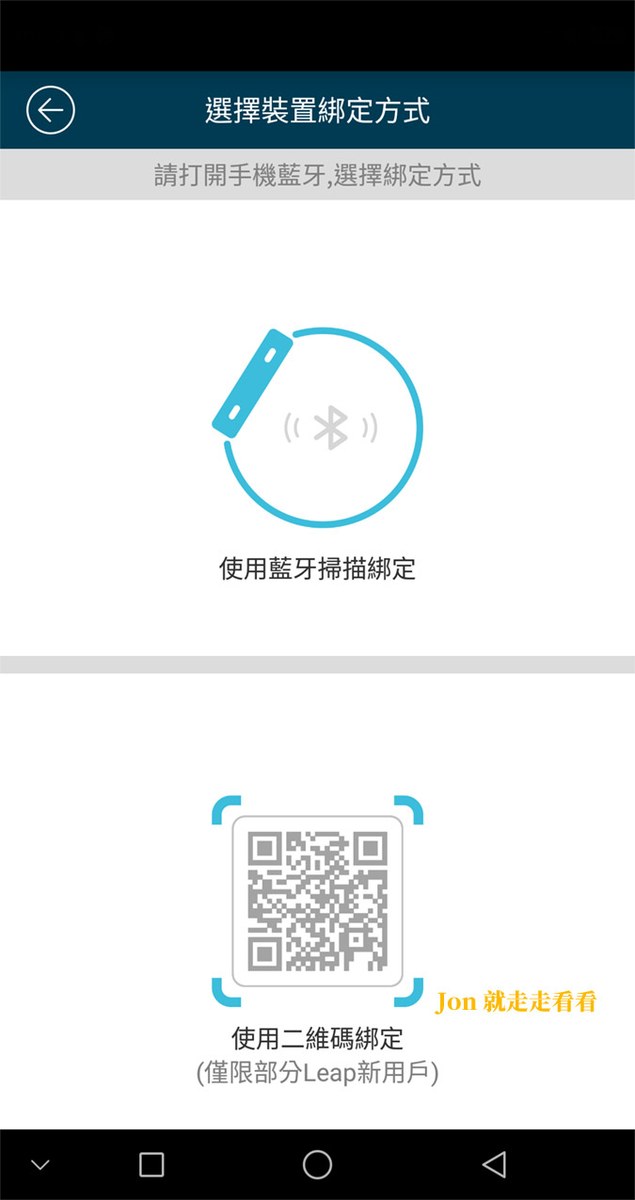Hide navigation bar with down chevron
The height and width of the screenshot is (1200, 635).
click(40, 1165)
